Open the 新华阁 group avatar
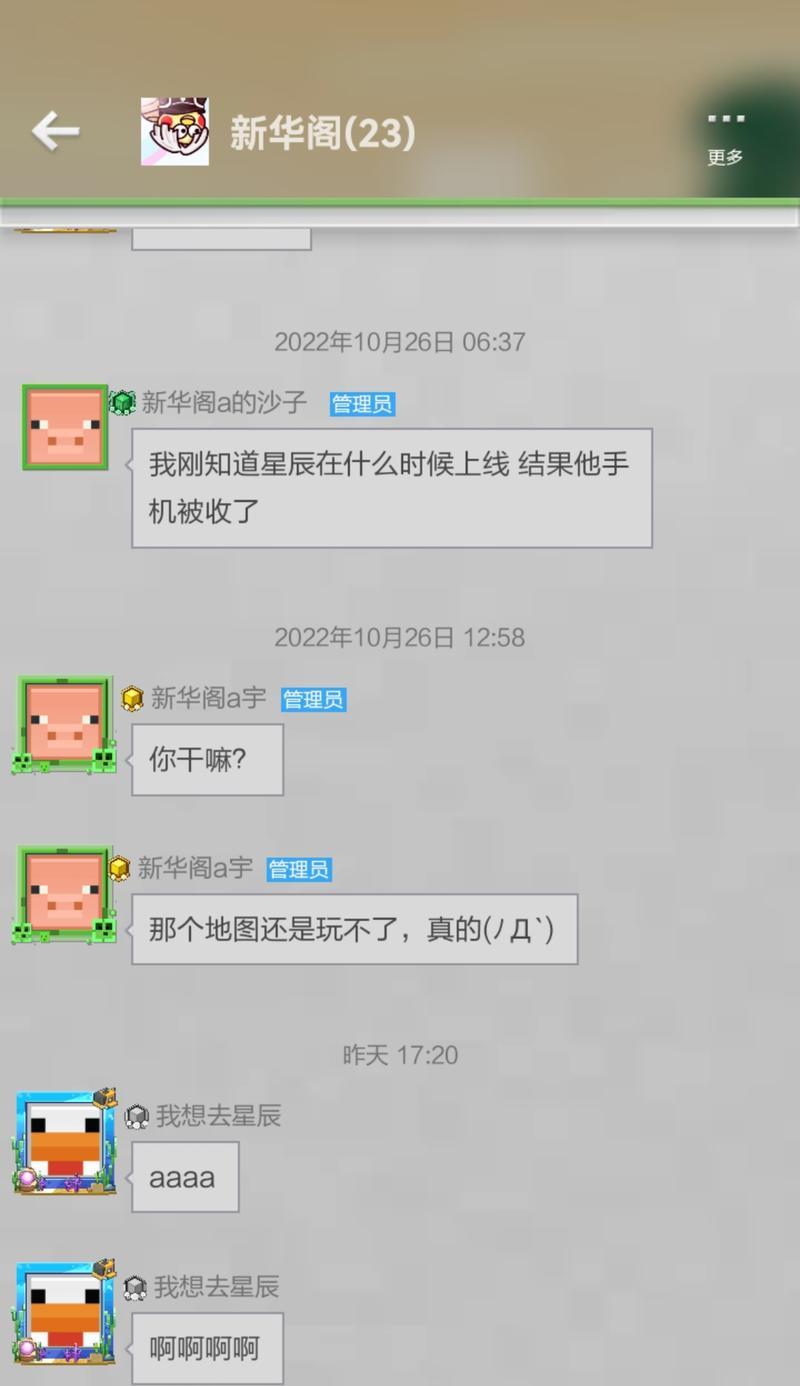Image resolution: width=800 pixels, height=1386 pixels. coord(175,131)
